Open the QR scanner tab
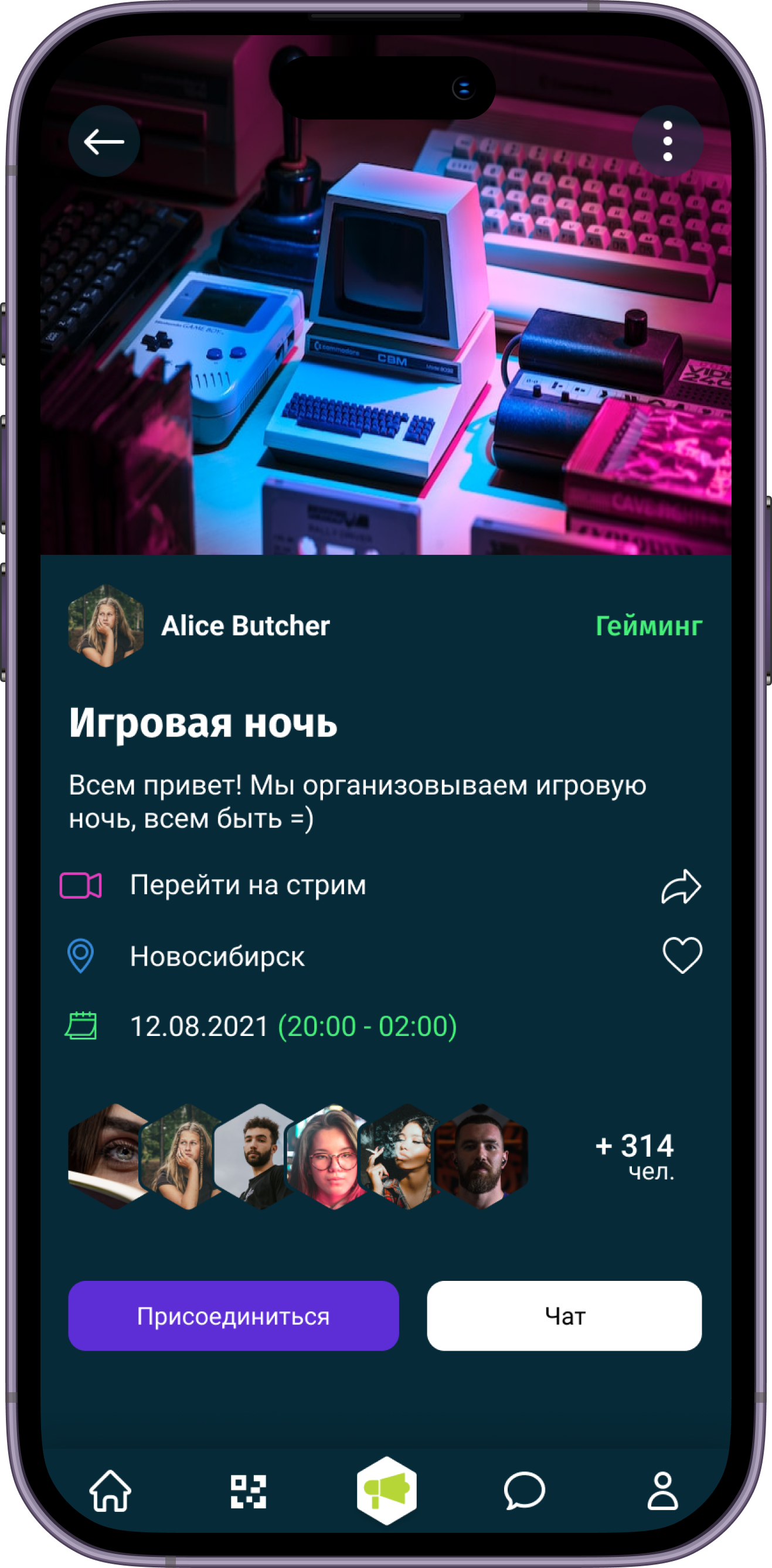772x1568 pixels. pos(249,1491)
